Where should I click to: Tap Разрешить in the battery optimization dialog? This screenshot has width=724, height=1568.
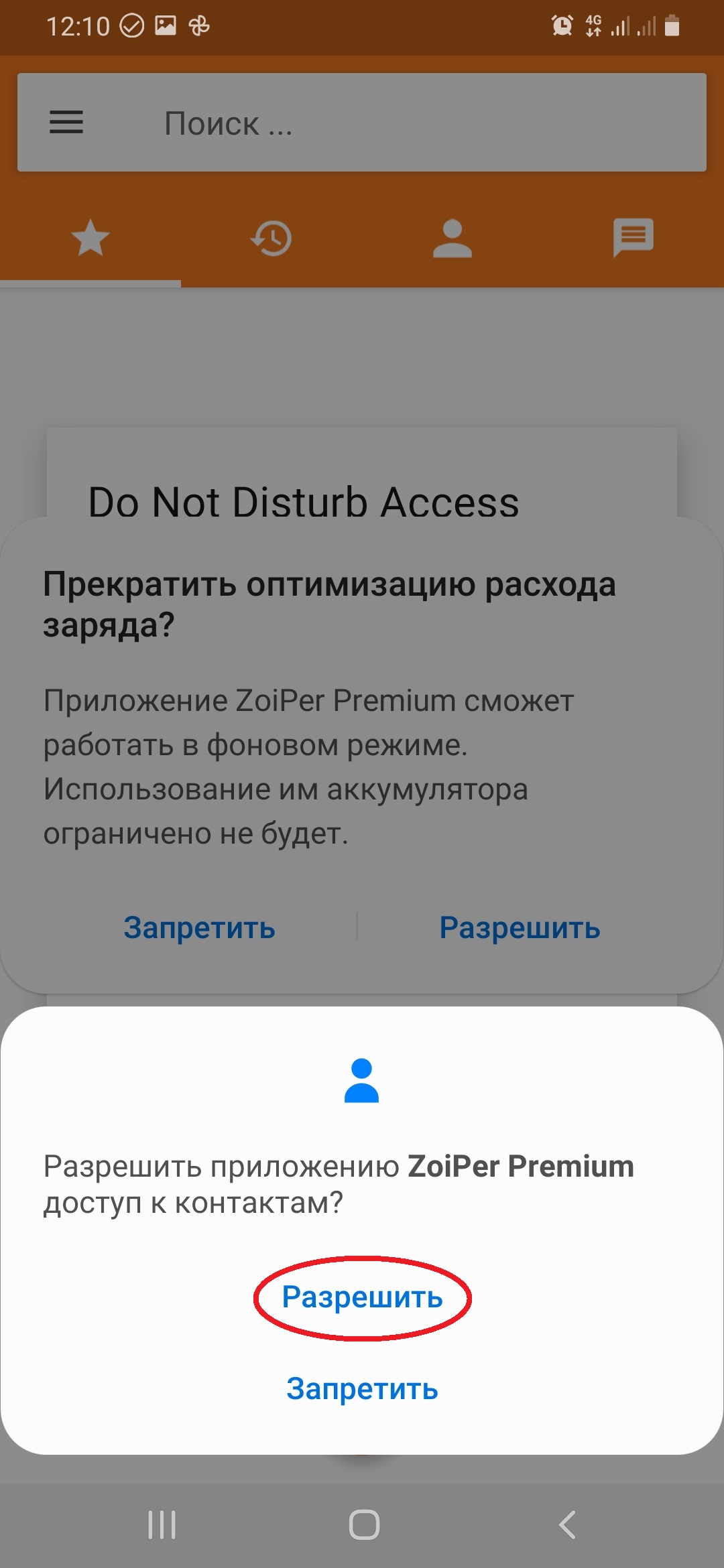520,928
